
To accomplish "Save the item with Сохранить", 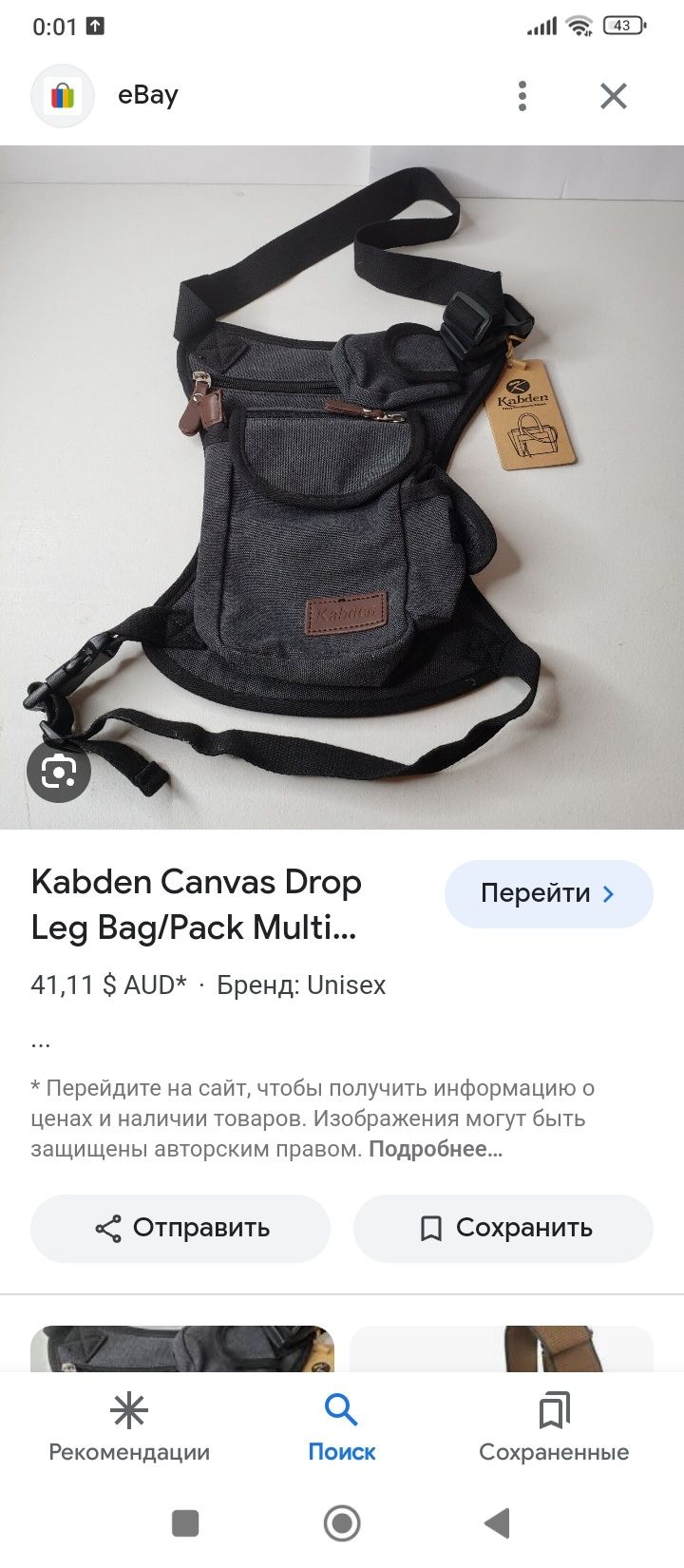I will [x=503, y=1228].
